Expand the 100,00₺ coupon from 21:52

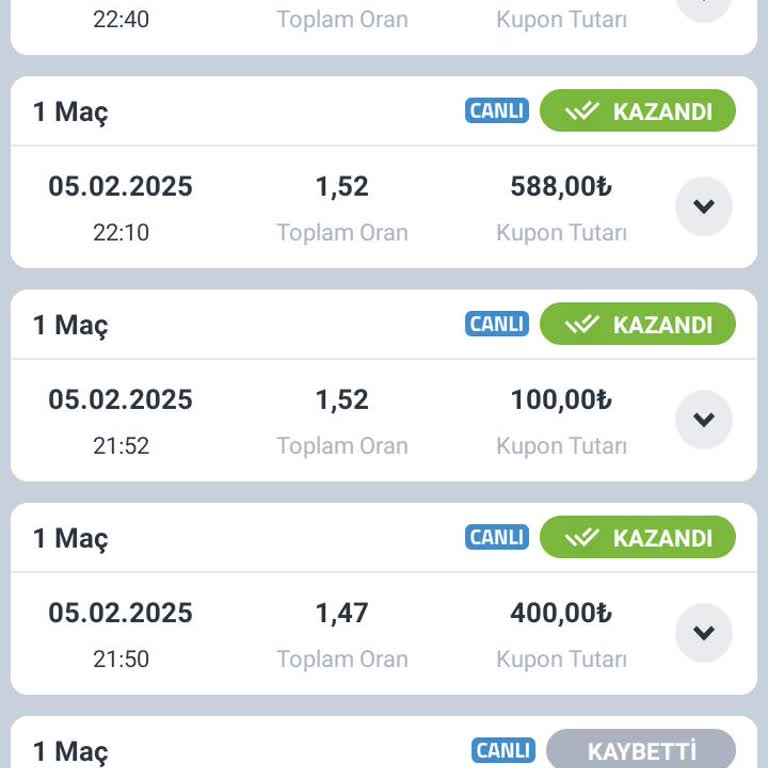pos(704,420)
